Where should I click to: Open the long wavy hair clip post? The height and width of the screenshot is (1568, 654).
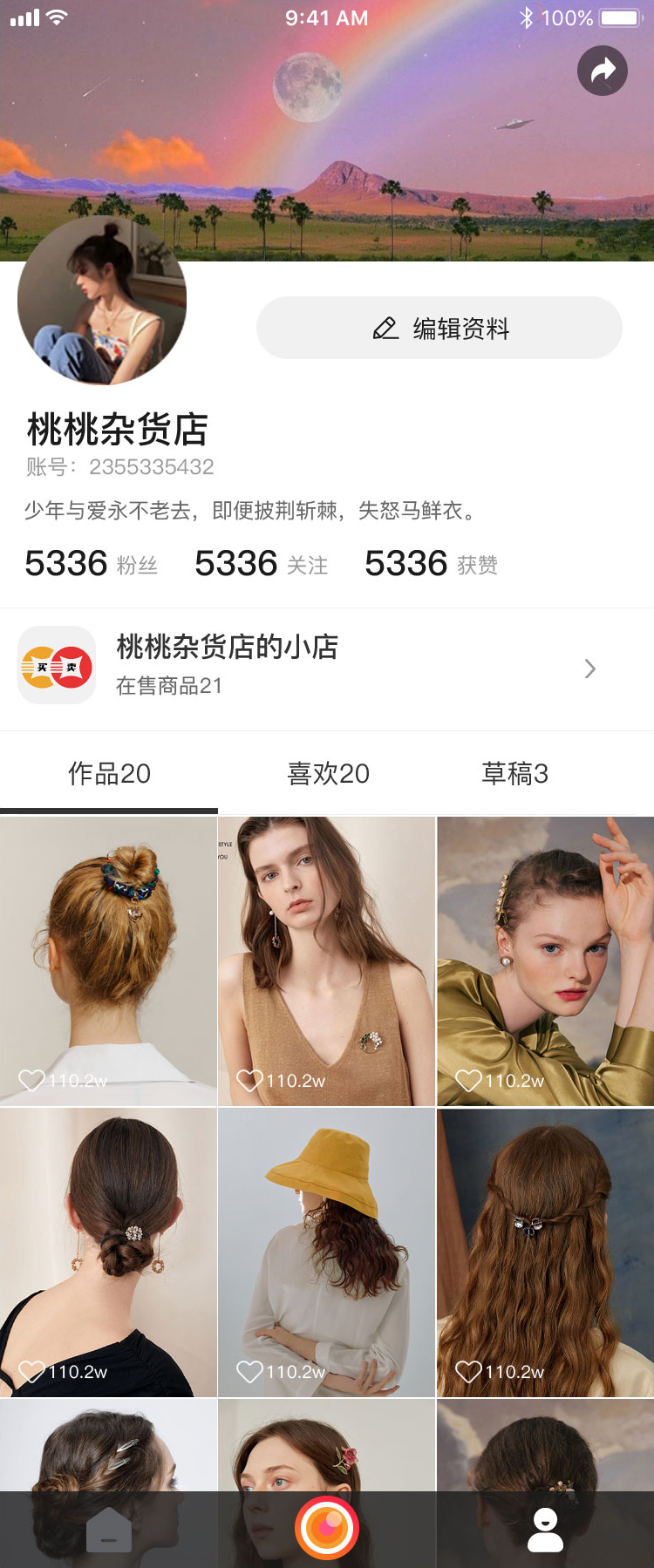tap(545, 1252)
